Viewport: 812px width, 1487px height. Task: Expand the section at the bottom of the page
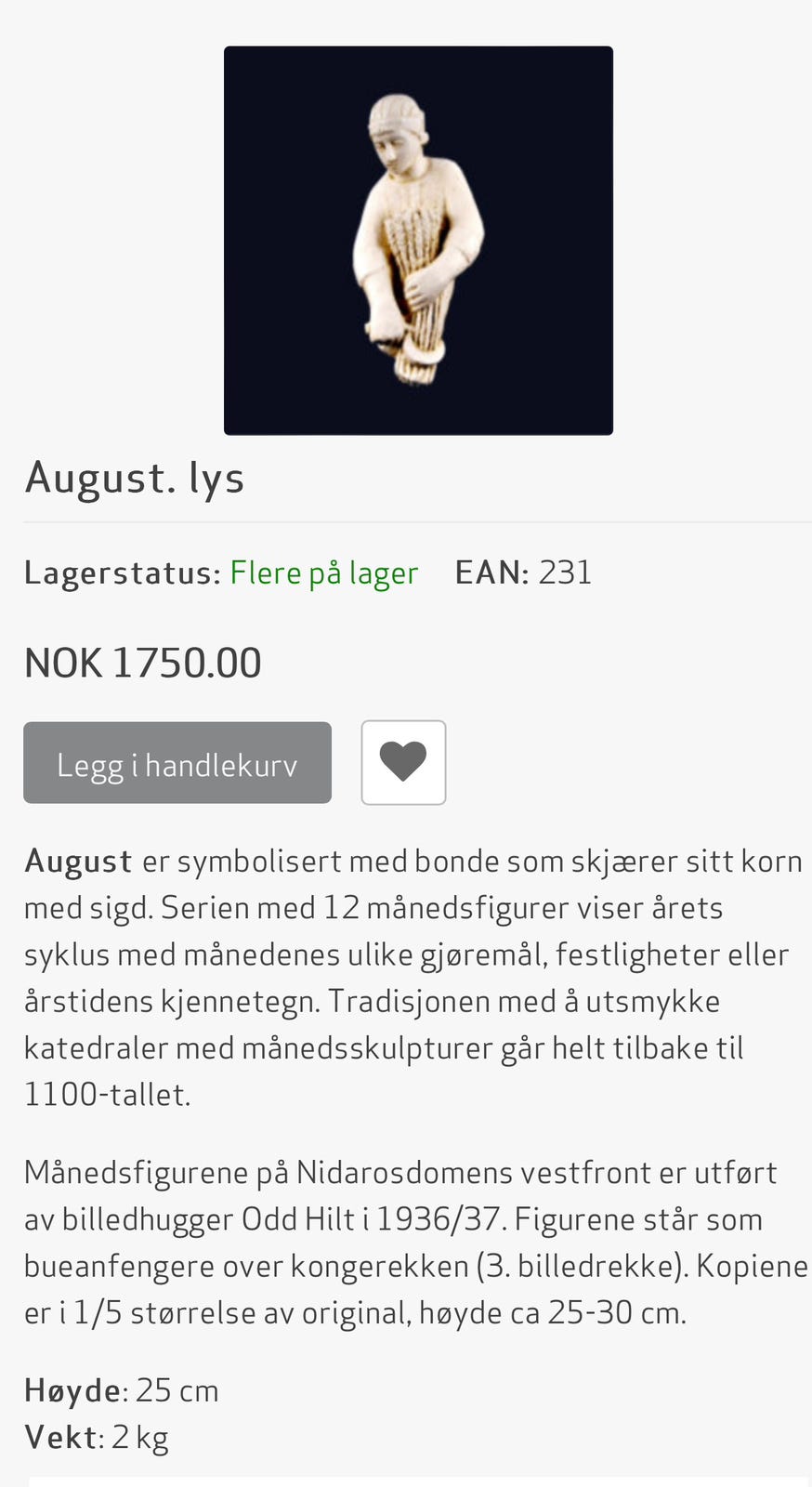tap(406, 1478)
